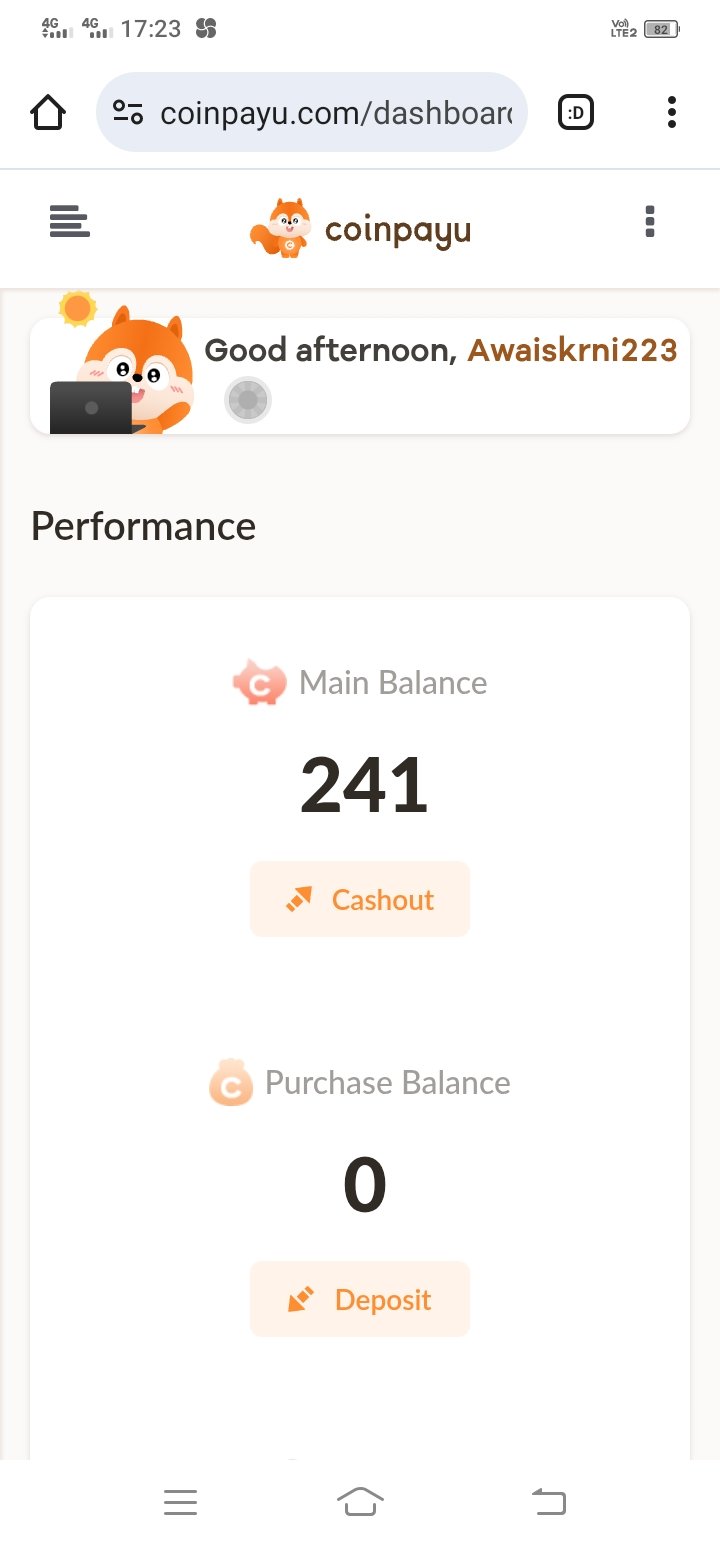Open the browser tab switcher
Viewport: 720px width, 1544px height.
(x=575, y=113)
